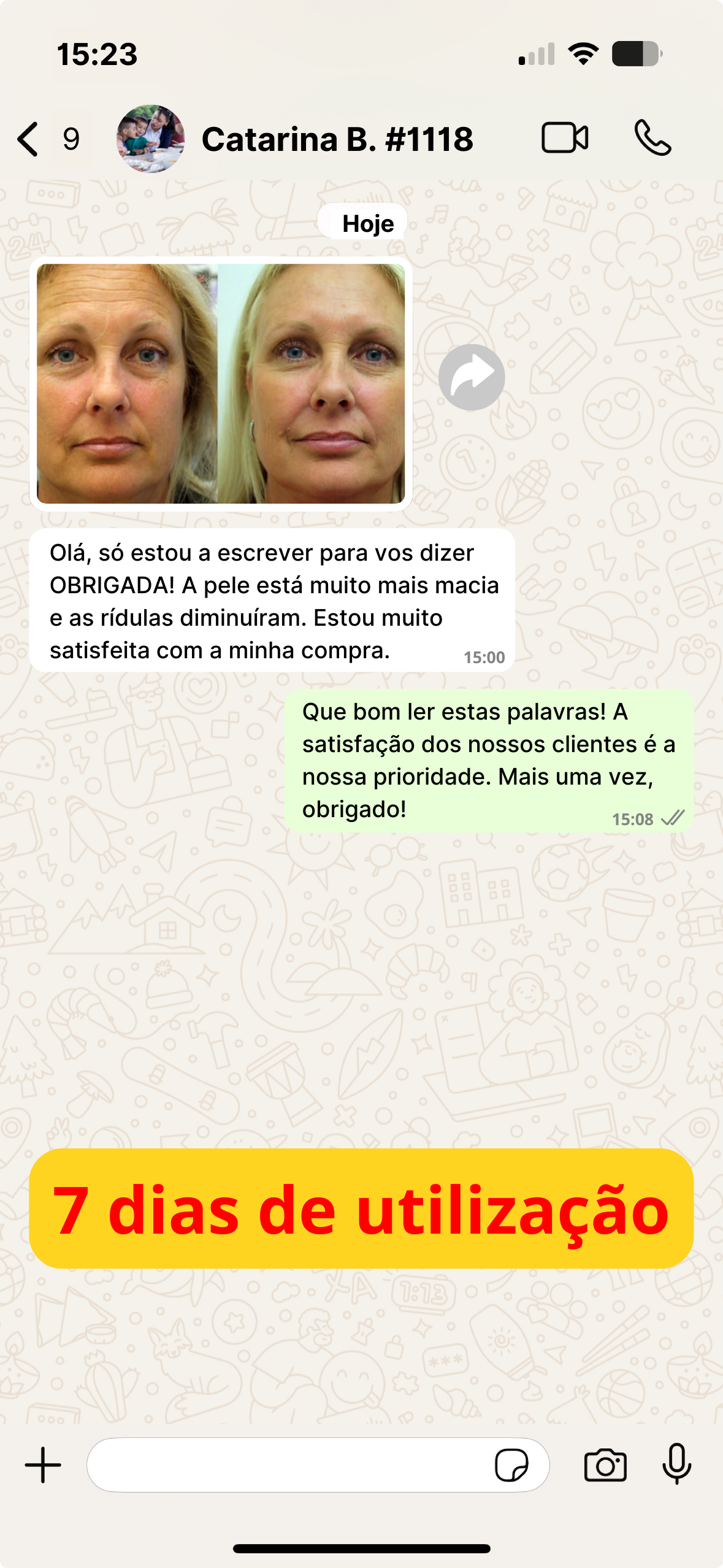Open the camera to take a photo
723x1568 pixels.
tap(605, 1465)
